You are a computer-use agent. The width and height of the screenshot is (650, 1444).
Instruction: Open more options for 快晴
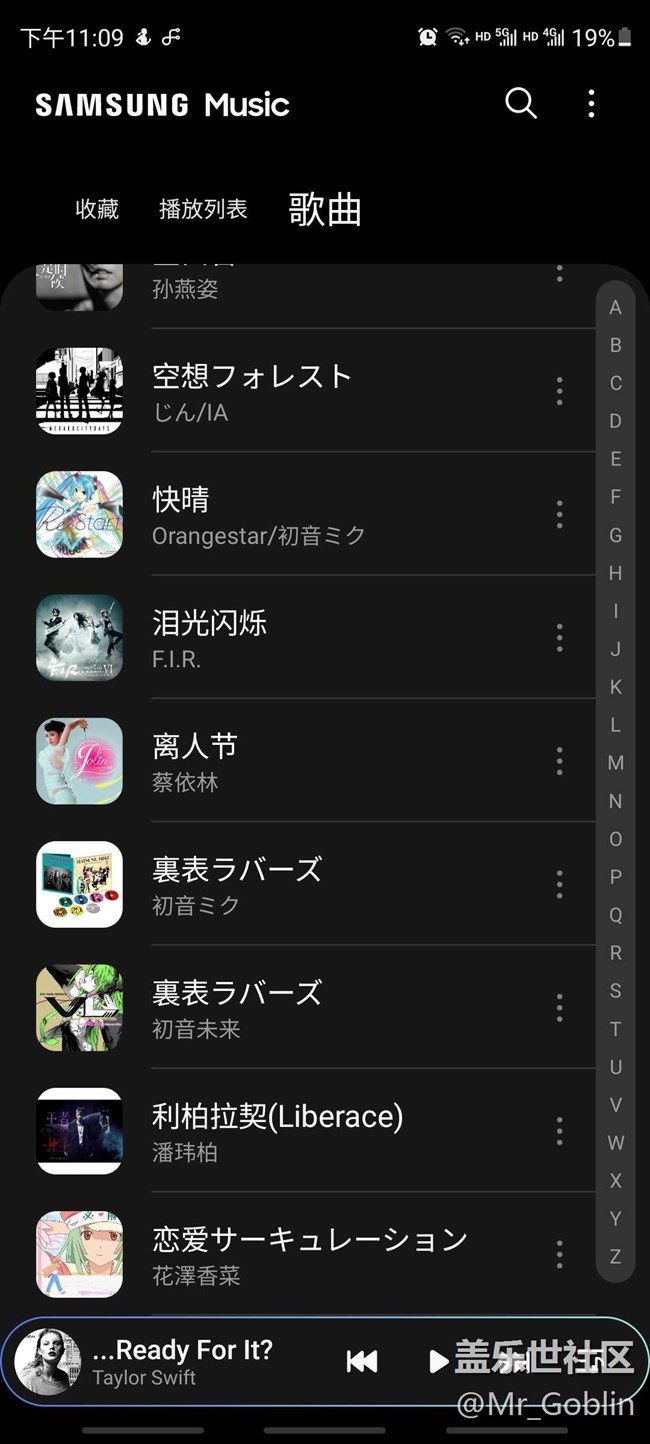pos(559,514)
